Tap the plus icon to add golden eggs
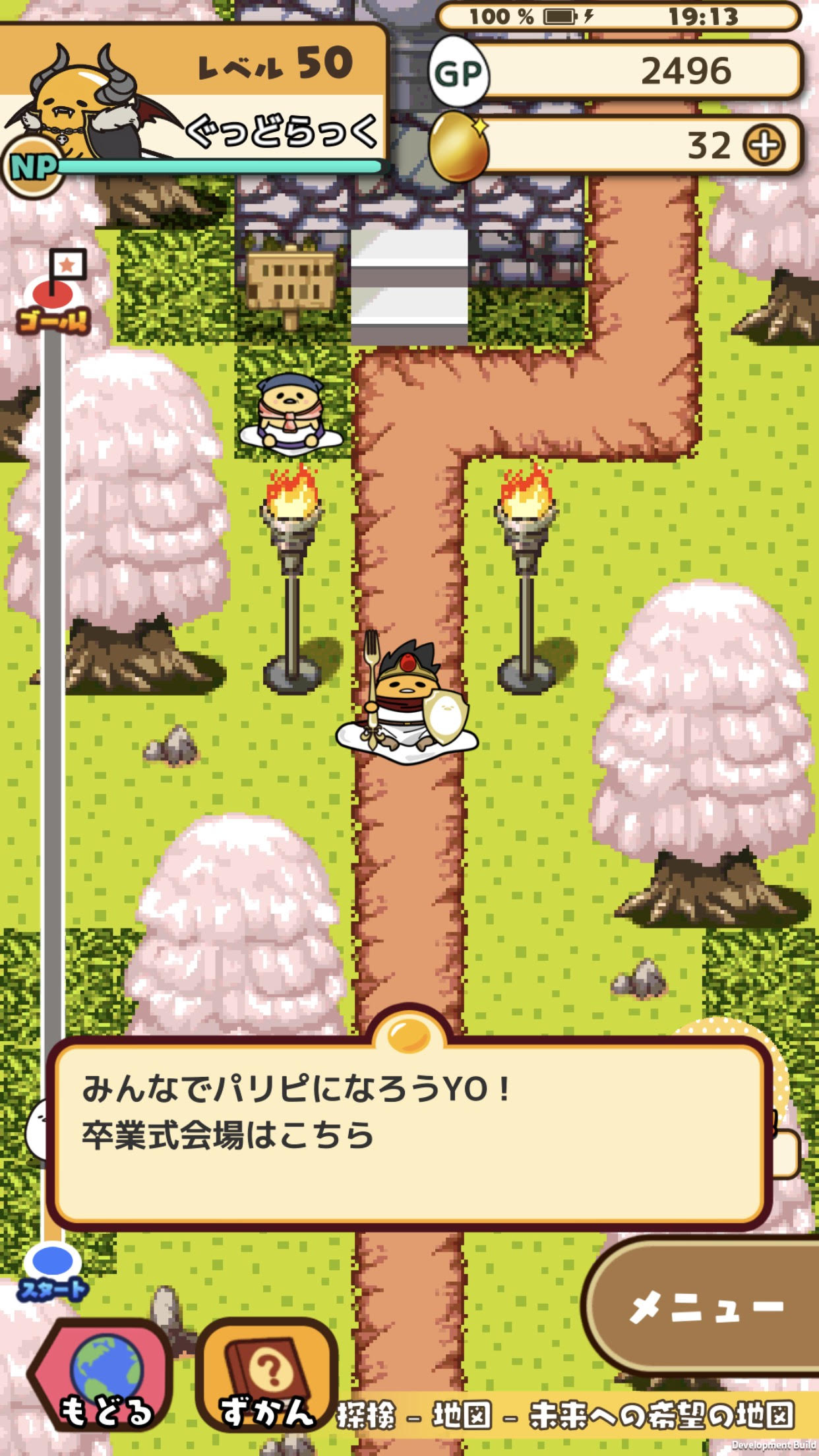 click(x=764, y=145)
